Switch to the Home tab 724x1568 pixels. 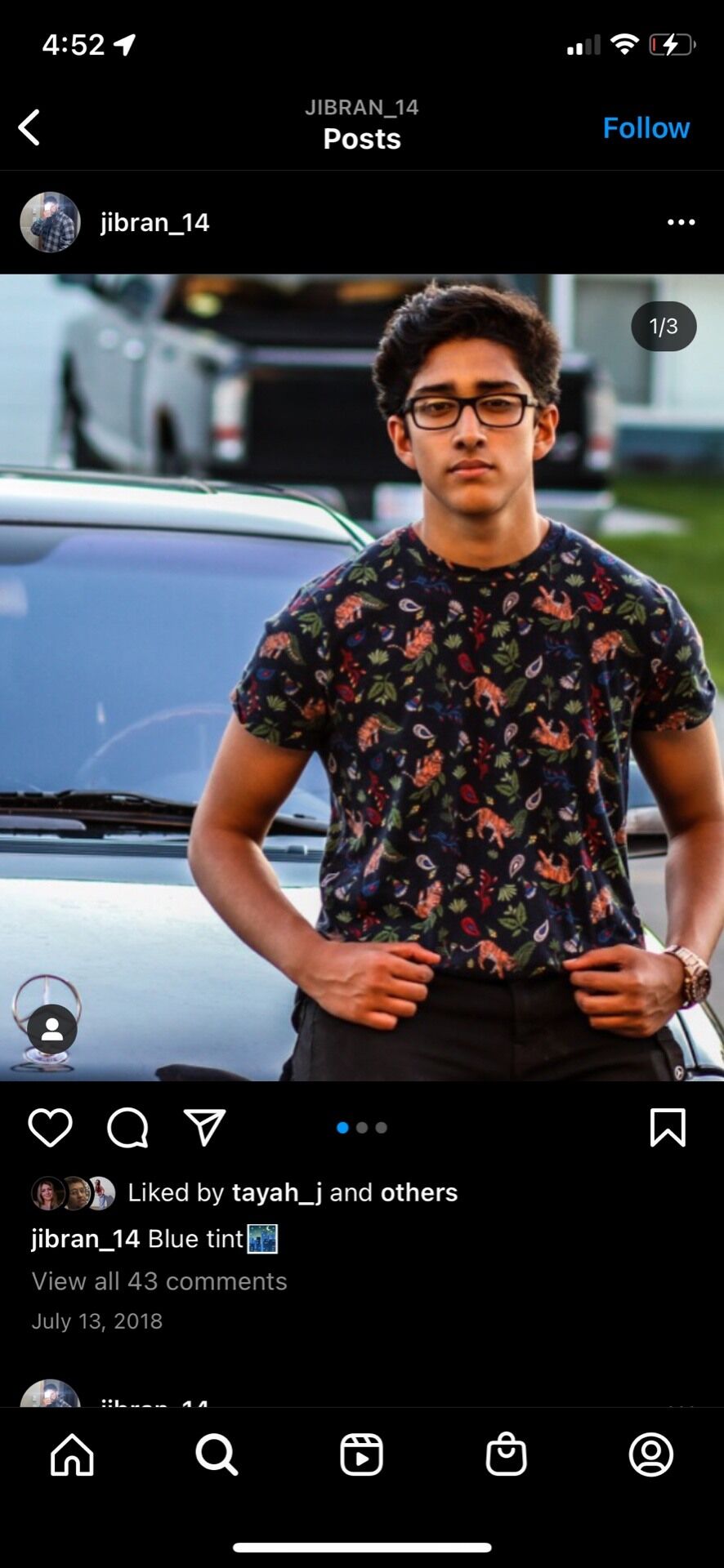coord(73,1454)
